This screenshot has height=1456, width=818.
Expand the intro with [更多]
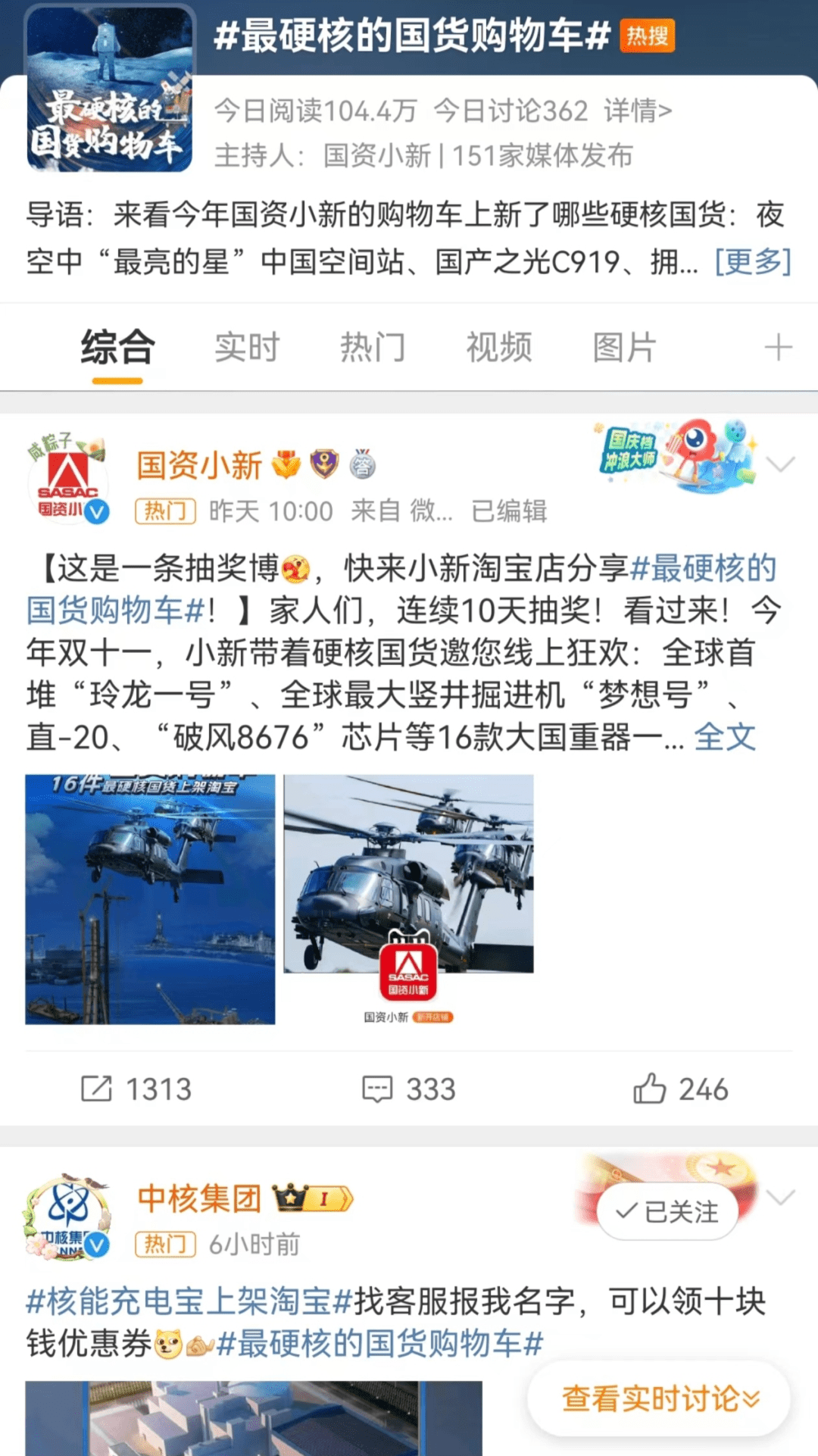click(x=753, y=262)
